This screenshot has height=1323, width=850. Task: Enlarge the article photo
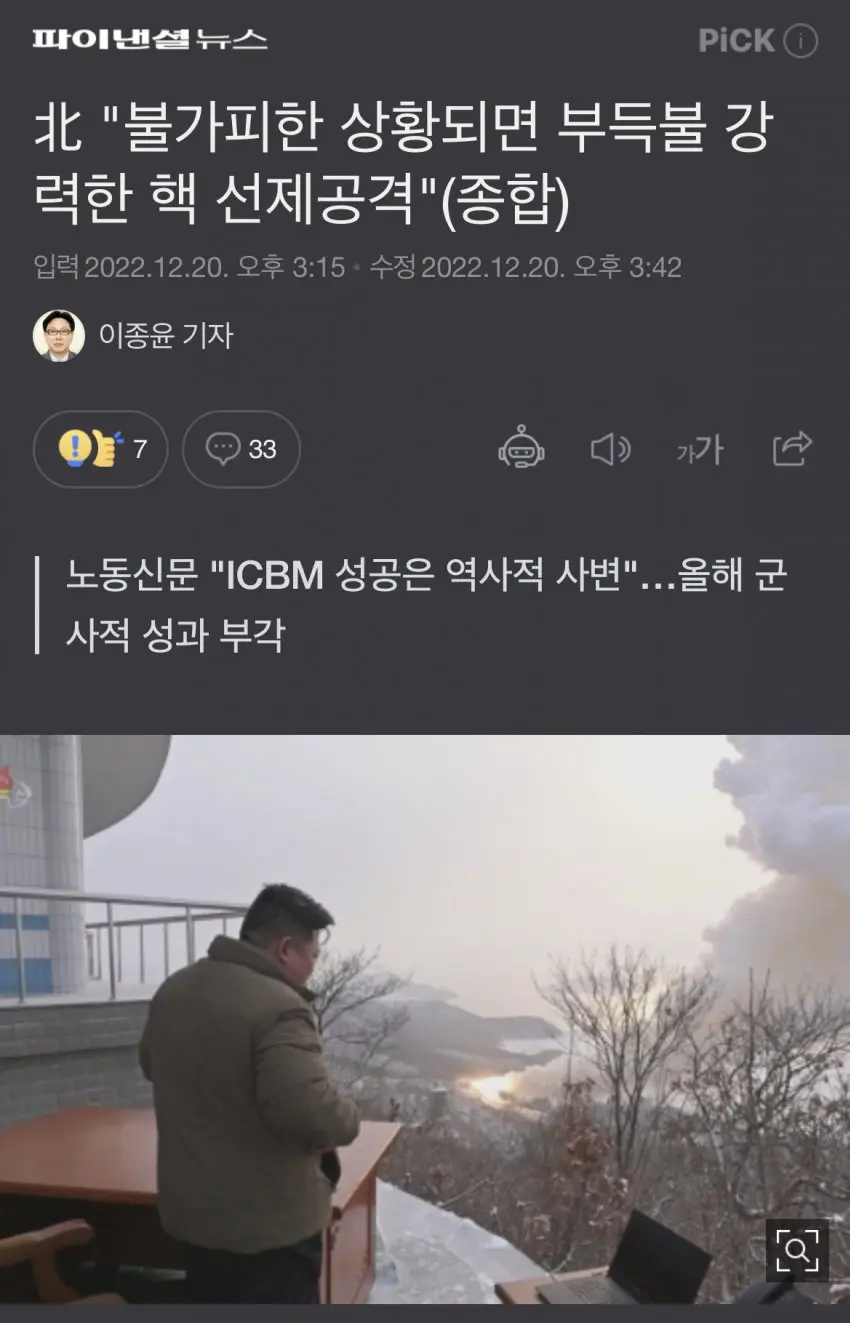(x=797, y=1250)
